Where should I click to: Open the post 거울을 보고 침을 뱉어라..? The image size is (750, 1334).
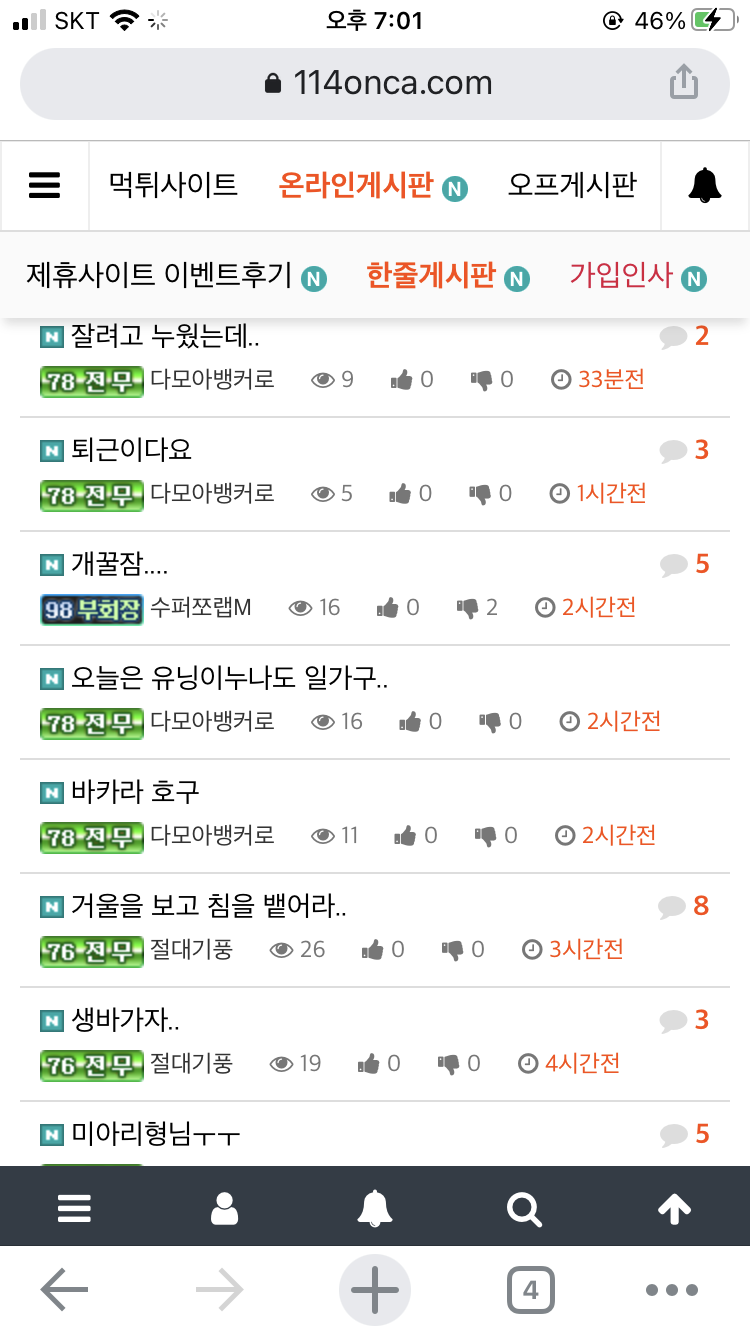coord(208,907)
